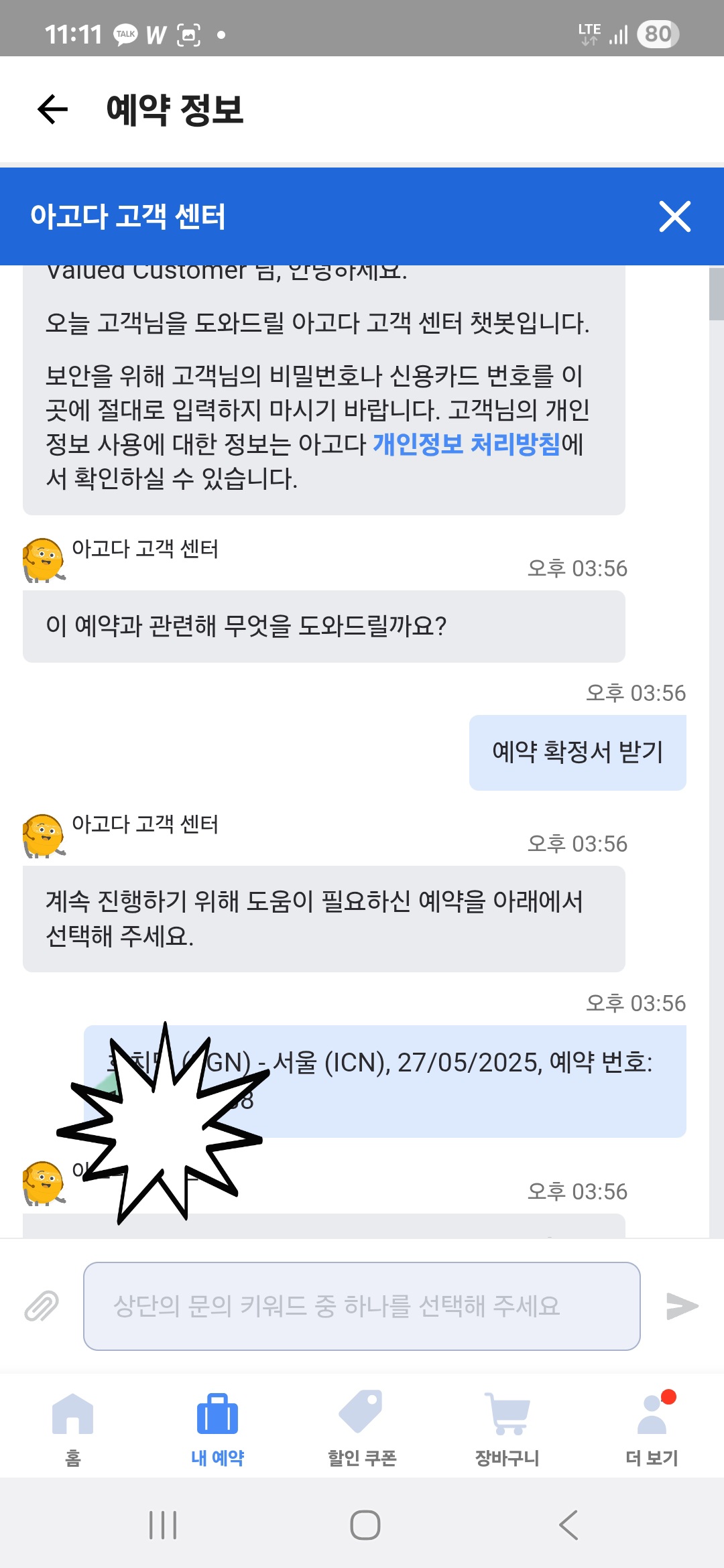Open the system recent apps button
This screenshot has height=1568, width=724.
click(163, 1525)
